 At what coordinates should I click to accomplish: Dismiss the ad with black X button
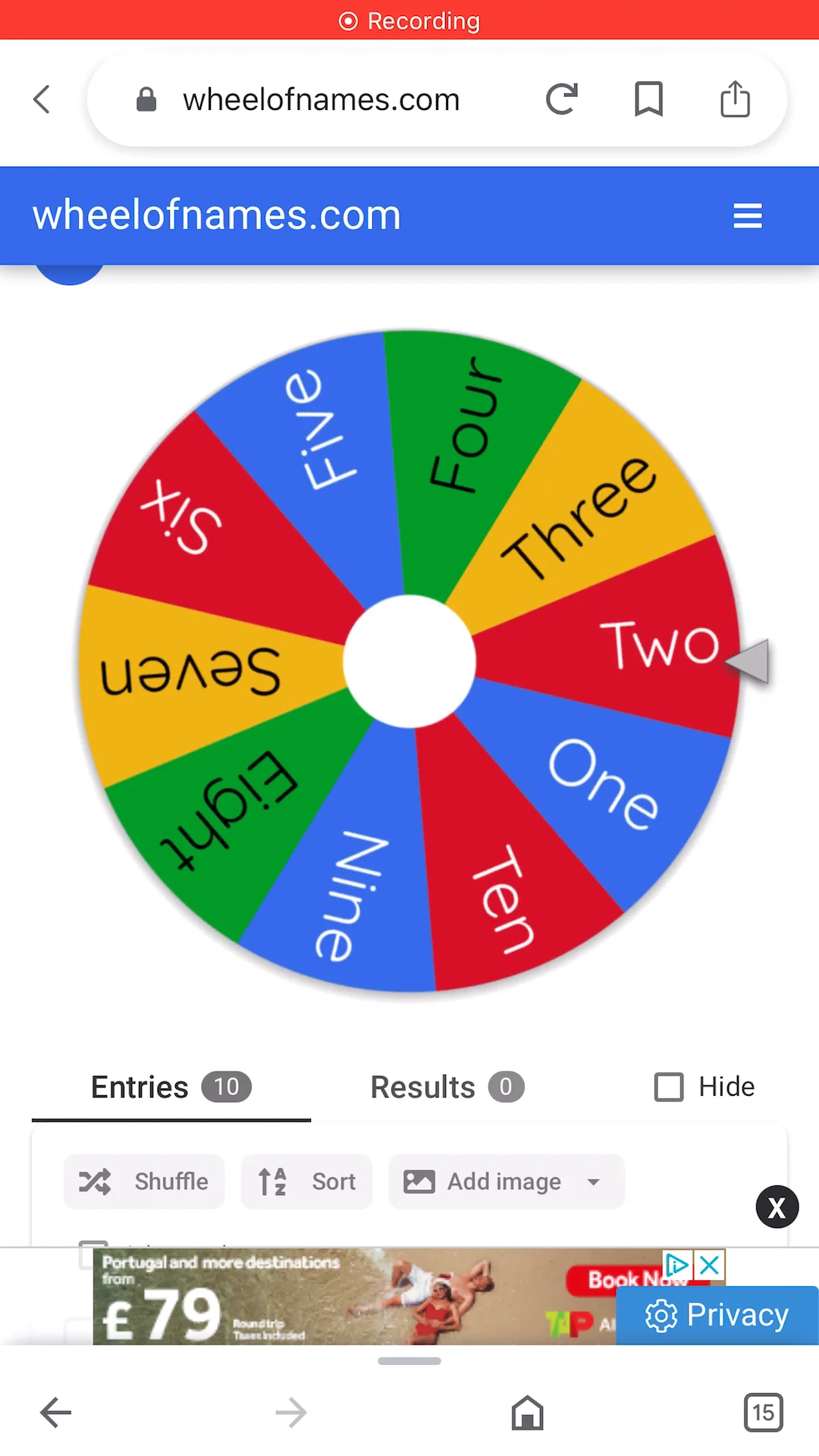pos(777,1207)
